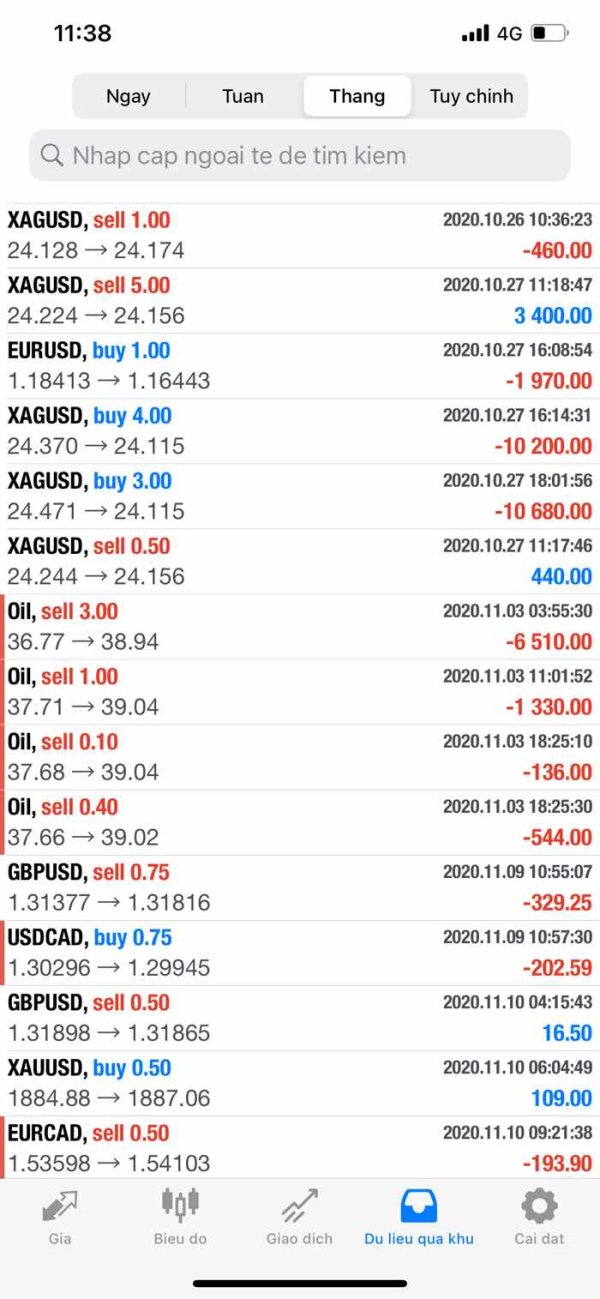Tap the currency pair search field

pos(300,155)
